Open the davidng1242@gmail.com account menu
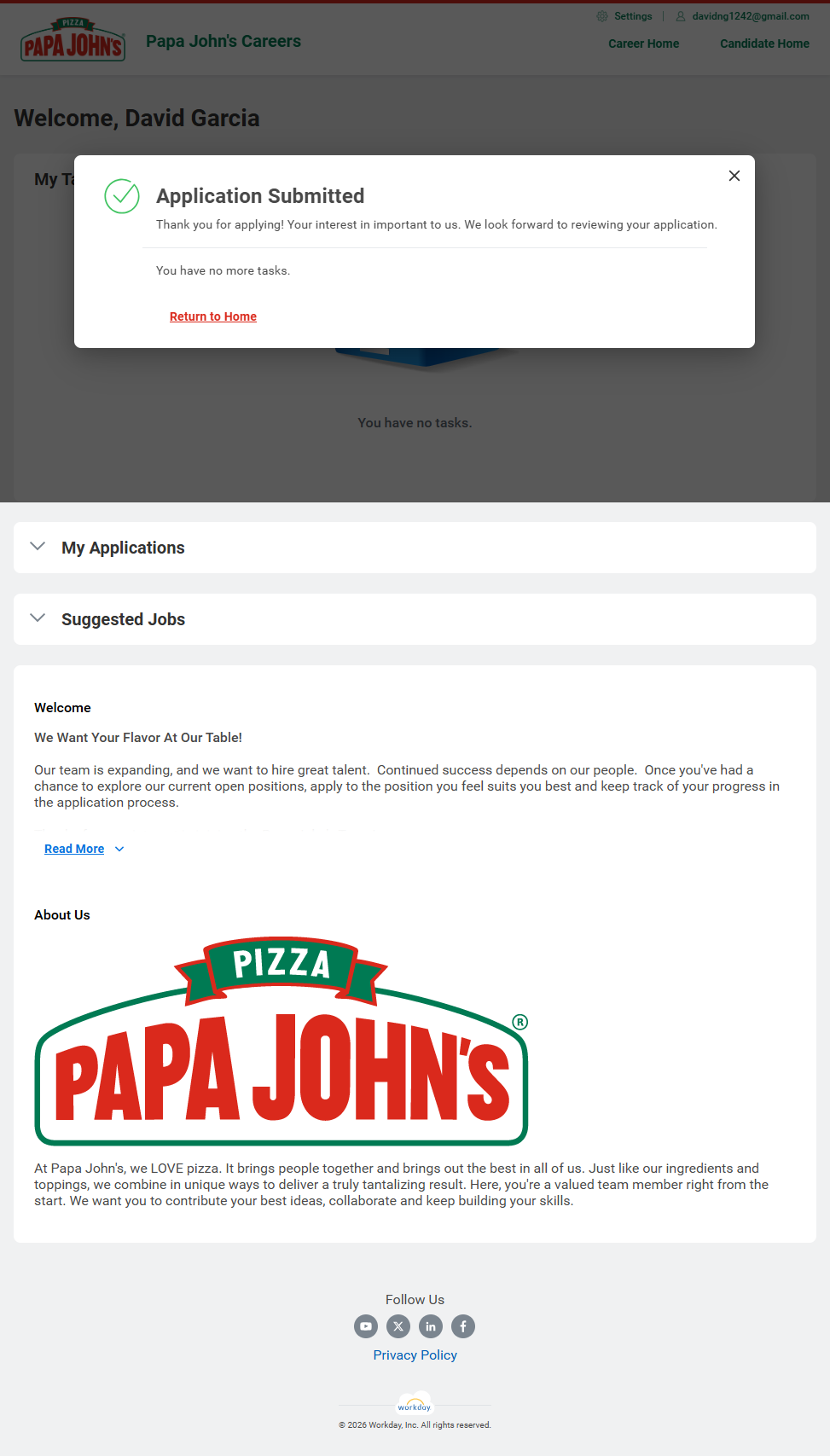 point(743,16)
